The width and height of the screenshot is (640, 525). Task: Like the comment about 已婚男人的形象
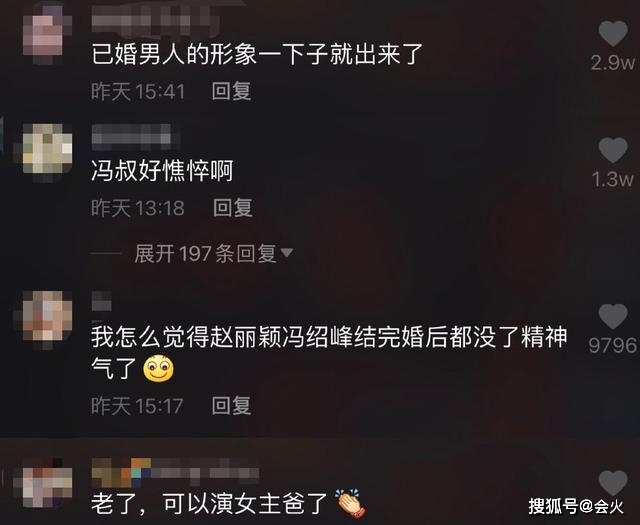[x=612, y=34]
